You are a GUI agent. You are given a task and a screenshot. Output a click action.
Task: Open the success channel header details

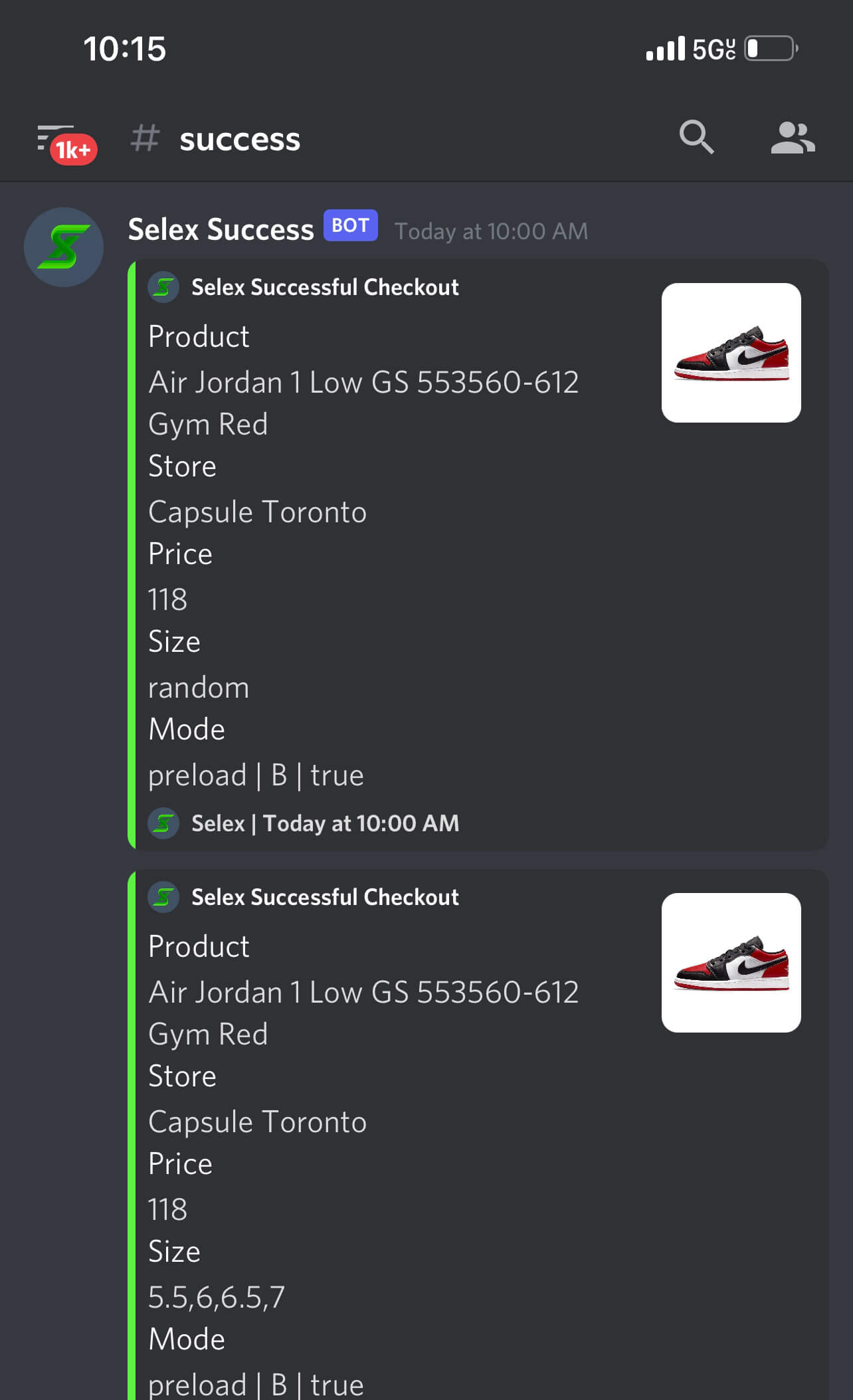216,140
